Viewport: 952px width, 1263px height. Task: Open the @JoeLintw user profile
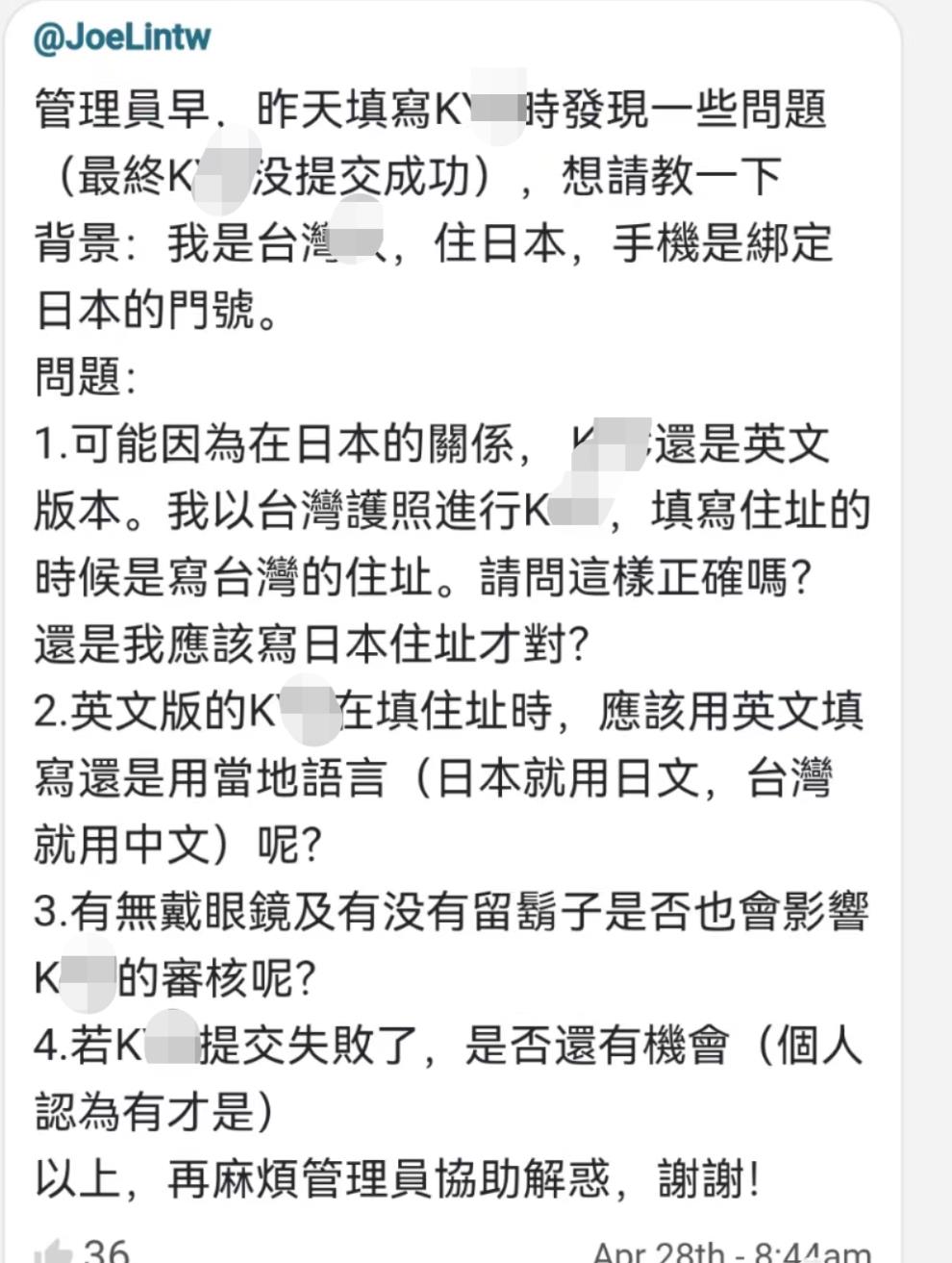click(122, 38)
